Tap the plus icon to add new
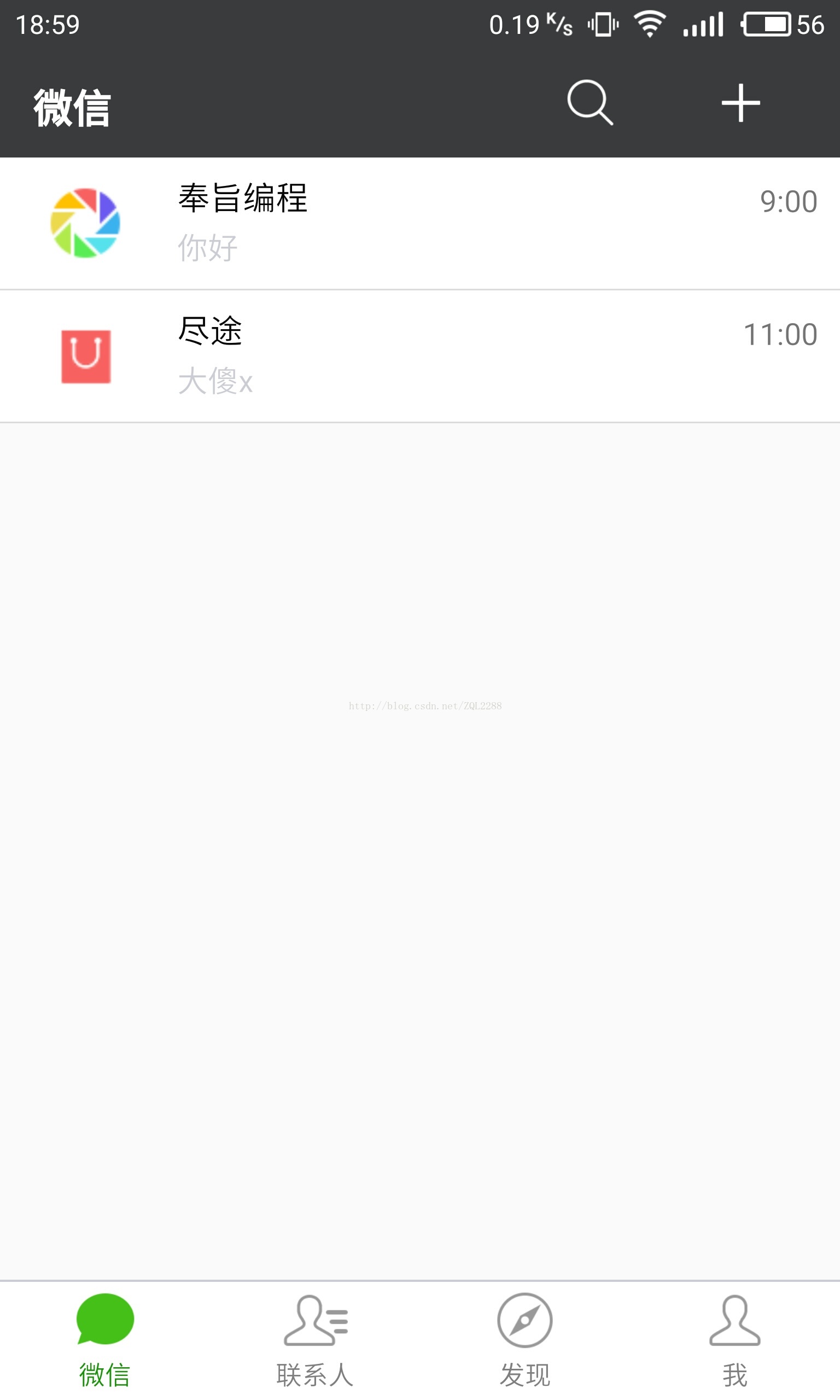840x1400 pixels. coord(740,103)
